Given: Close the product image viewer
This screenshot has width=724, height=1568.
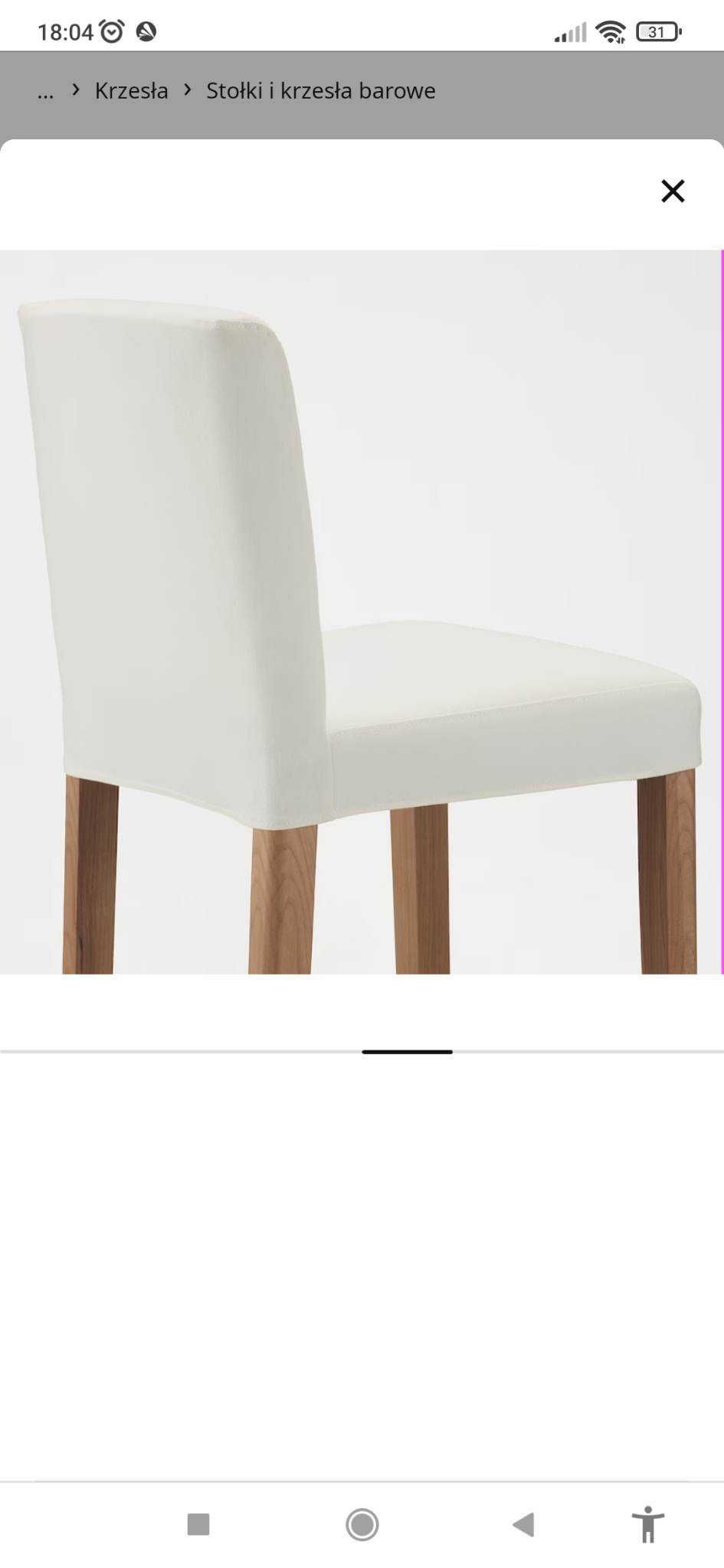Looking at the screenshot, I should (x=672, y=191).
